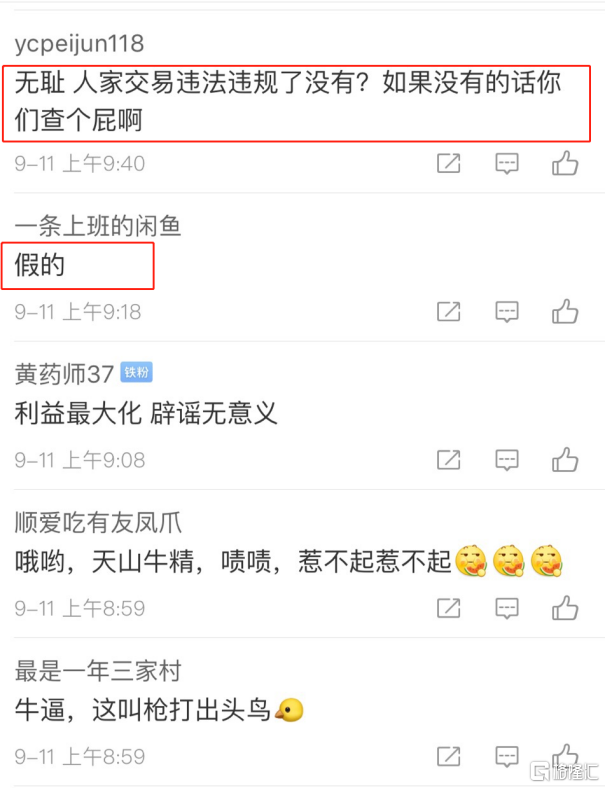
Task: Share the comment by ycpeijun118
Action: [x=449, y=163]
